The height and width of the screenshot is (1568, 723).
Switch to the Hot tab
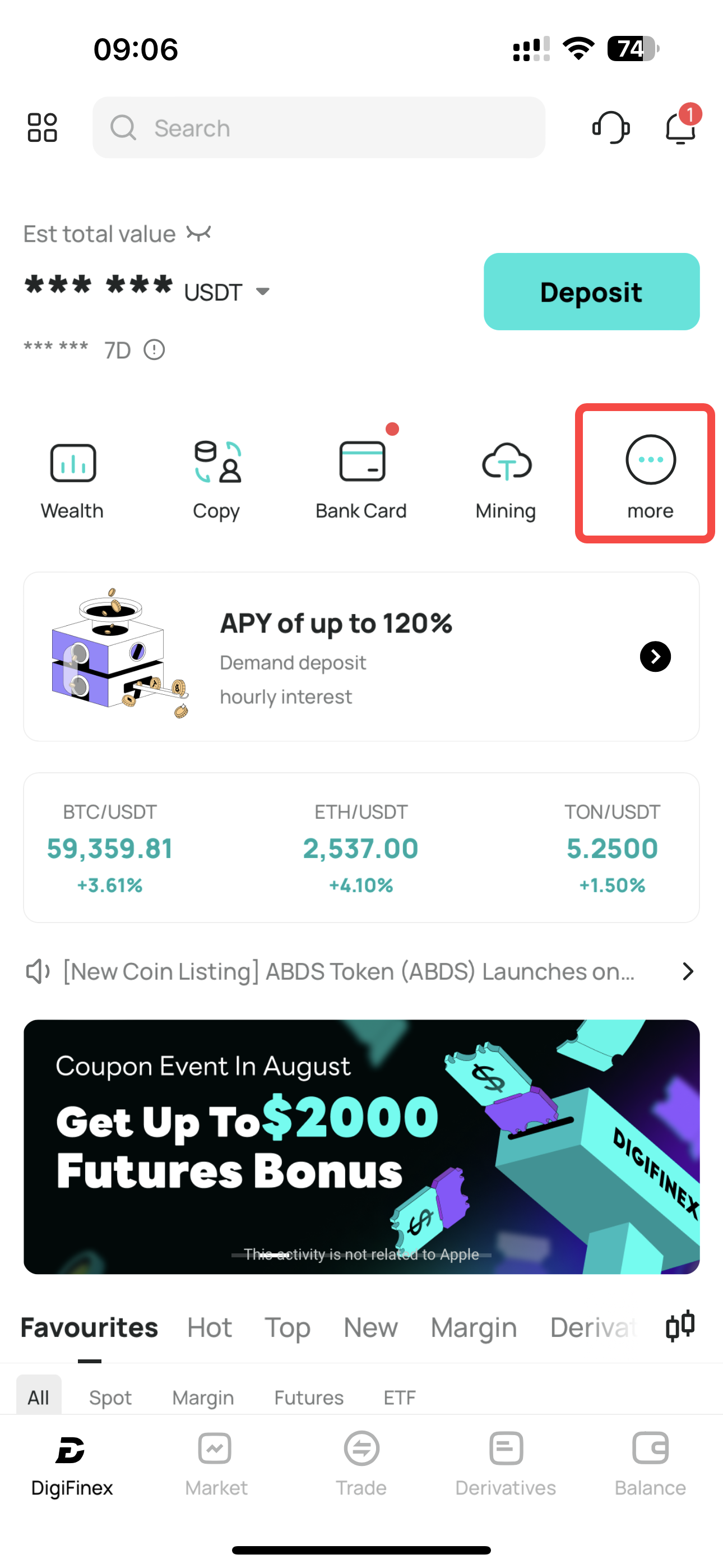point(210,1327)
